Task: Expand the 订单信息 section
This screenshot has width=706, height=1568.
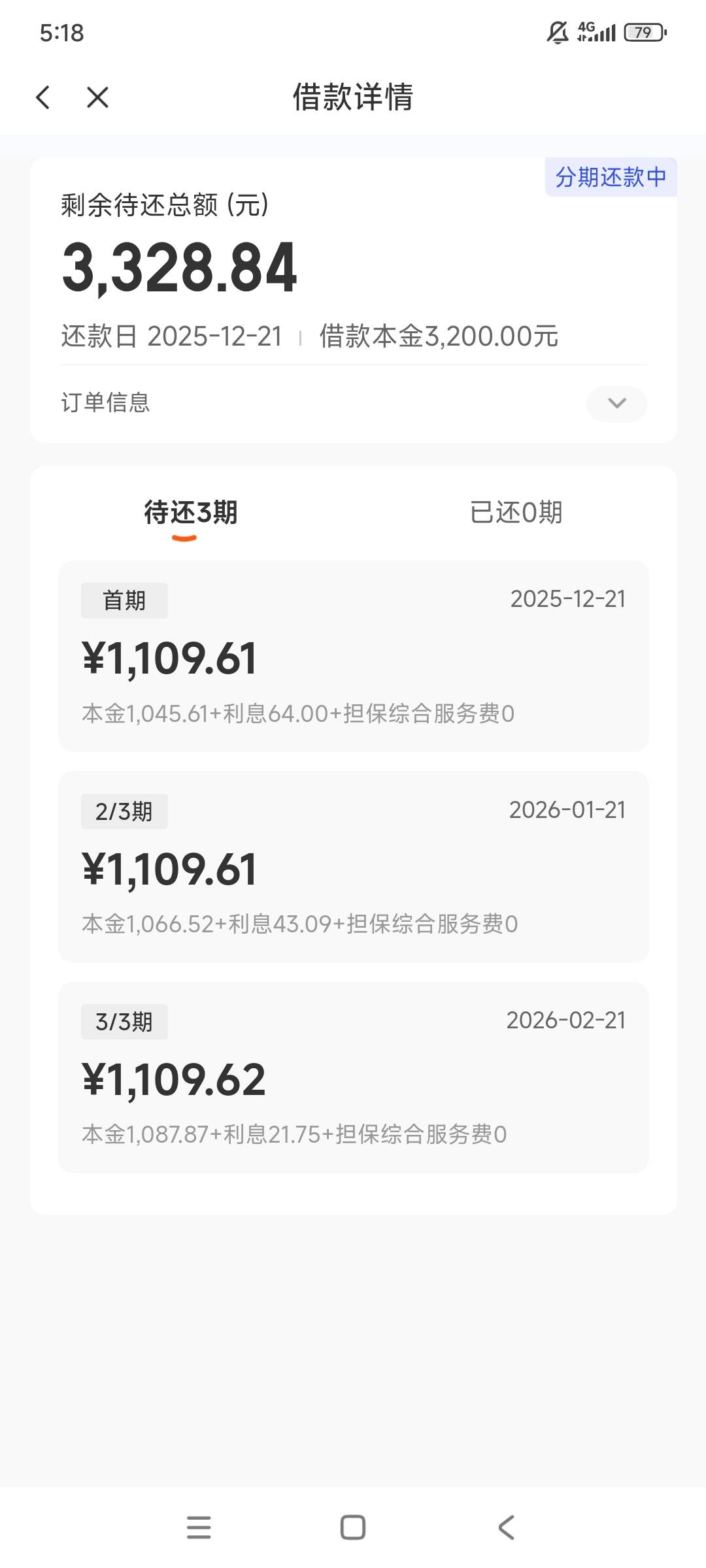Action: [x=616, y=403]
